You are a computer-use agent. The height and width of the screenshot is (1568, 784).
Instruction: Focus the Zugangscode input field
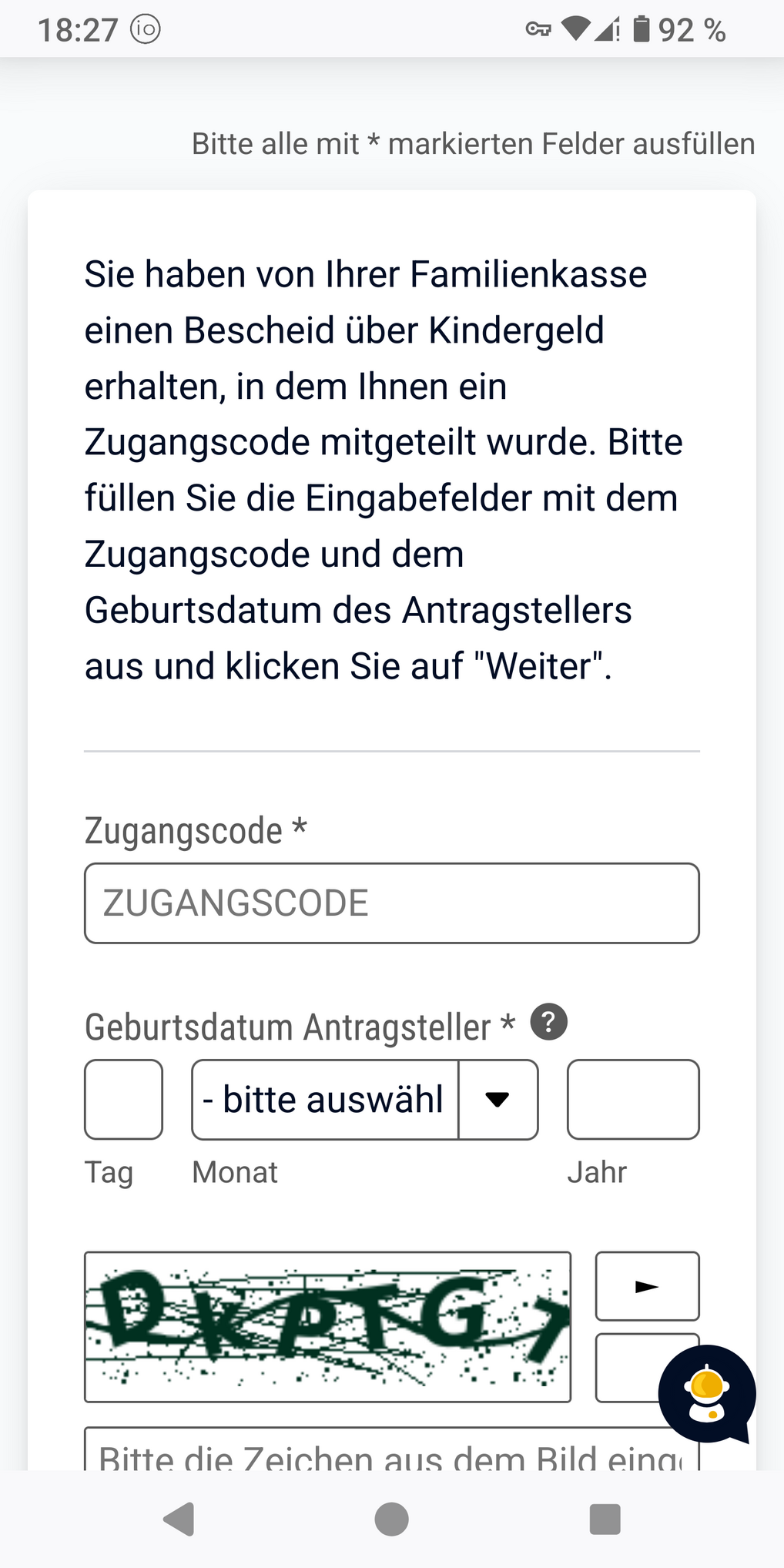(x=391, y=903)
